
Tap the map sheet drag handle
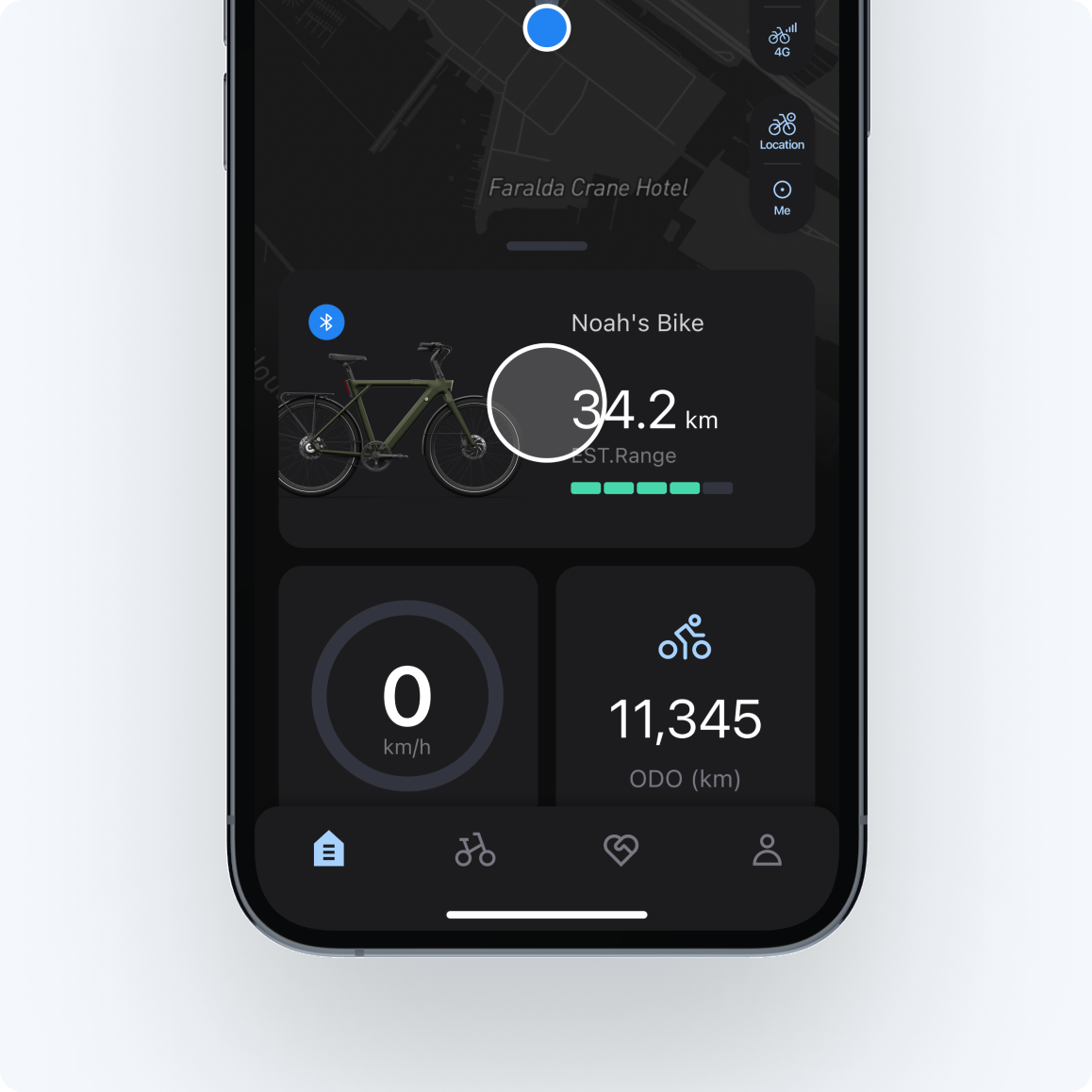[x=547, y=246]
